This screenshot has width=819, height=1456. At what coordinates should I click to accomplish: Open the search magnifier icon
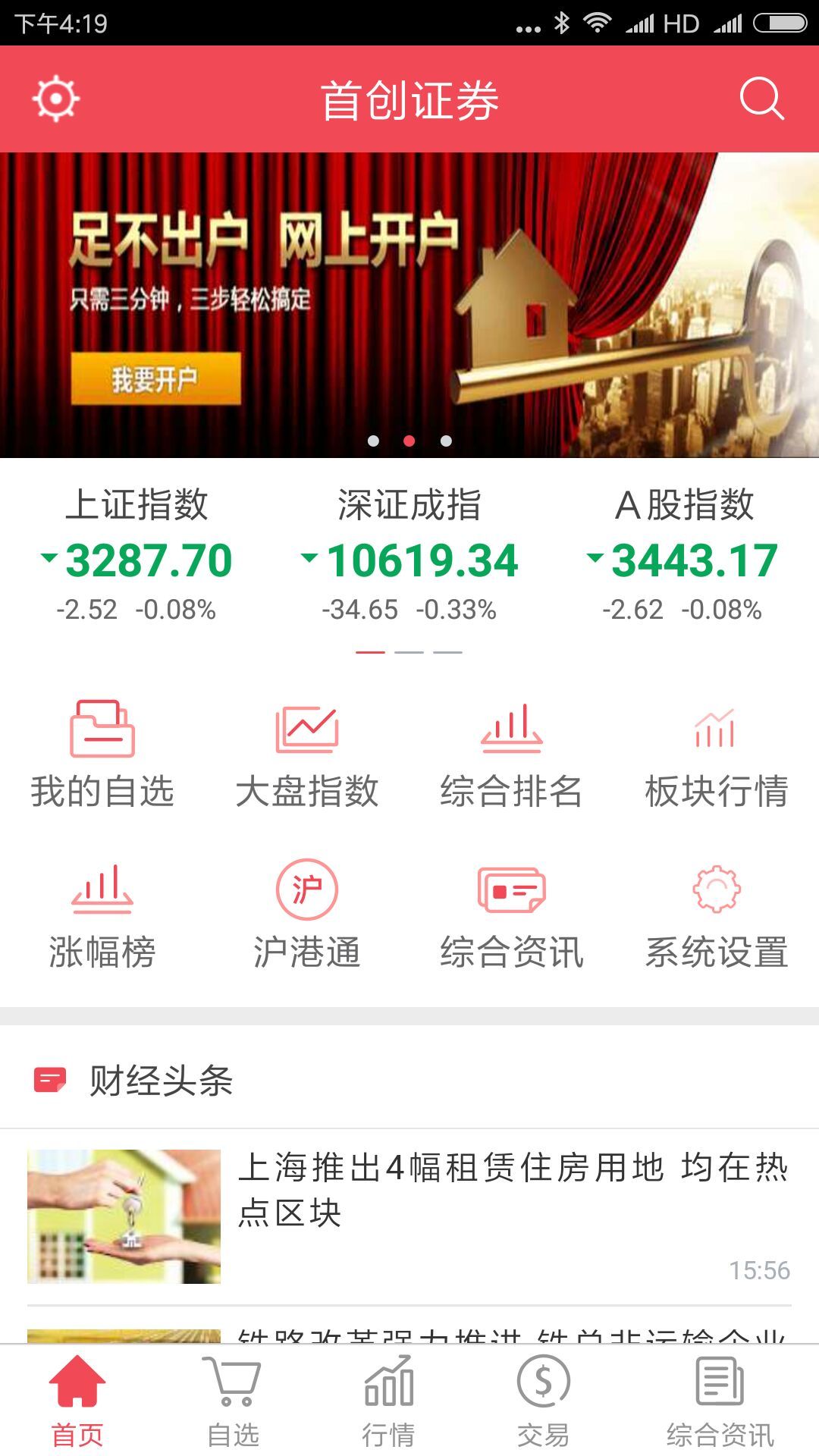pyautogui.click(x=761, y=99)
